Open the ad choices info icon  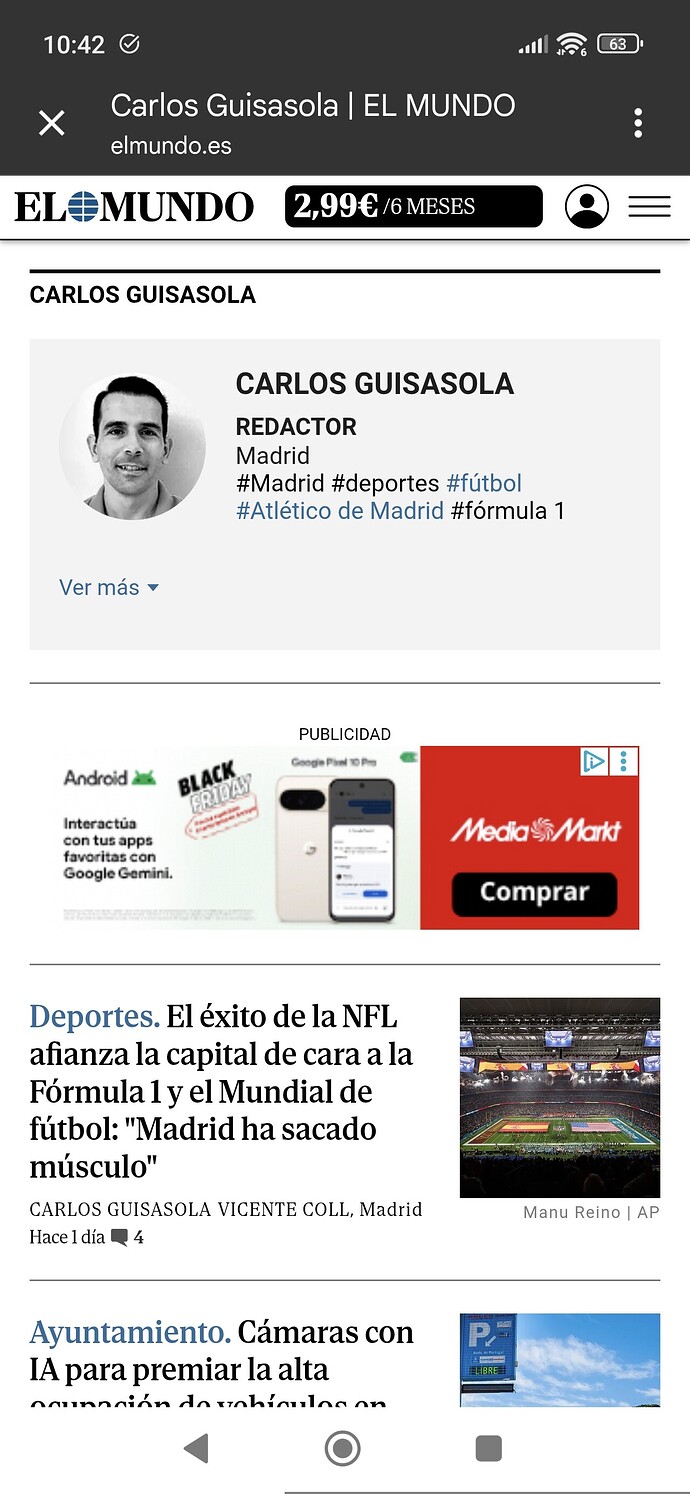[594, 762]
